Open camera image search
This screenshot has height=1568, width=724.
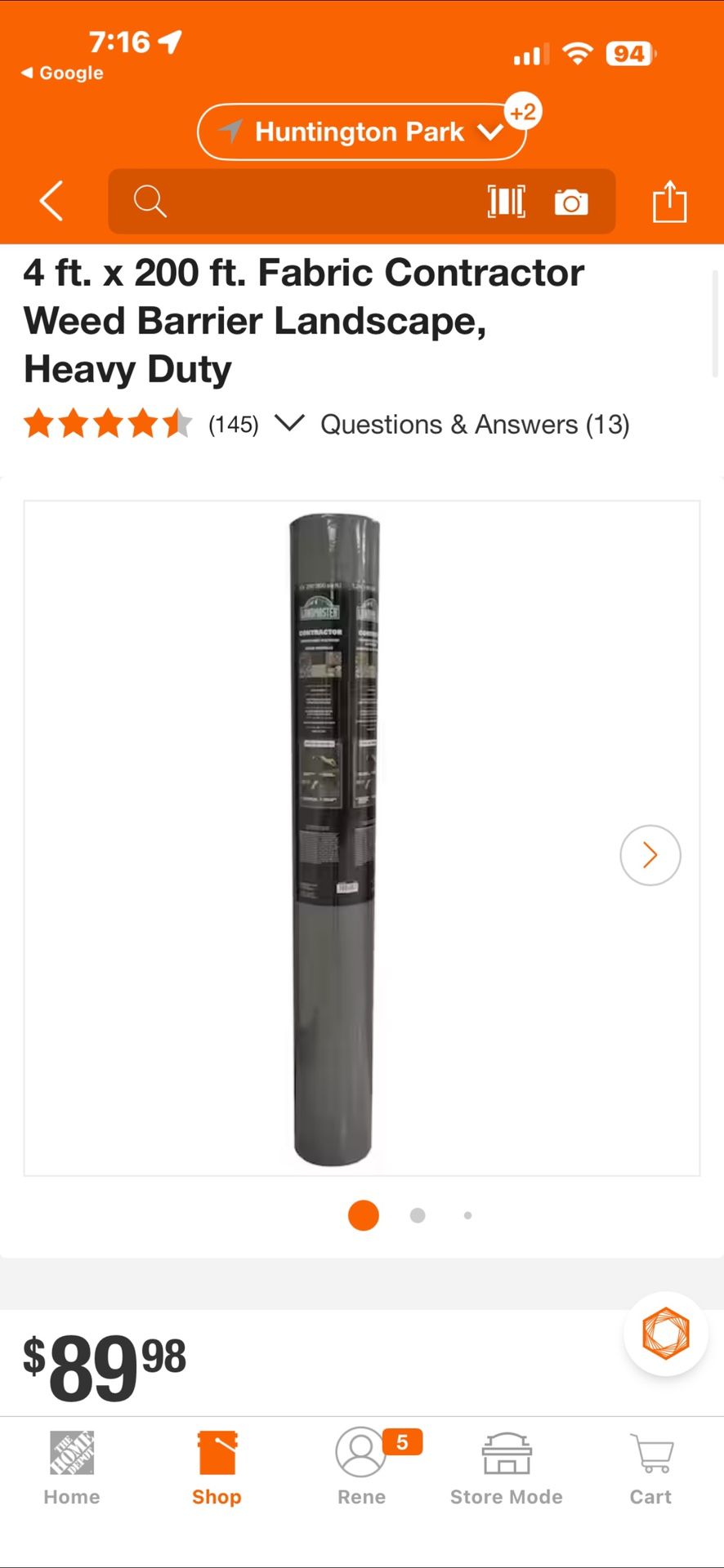click(571, 202)
